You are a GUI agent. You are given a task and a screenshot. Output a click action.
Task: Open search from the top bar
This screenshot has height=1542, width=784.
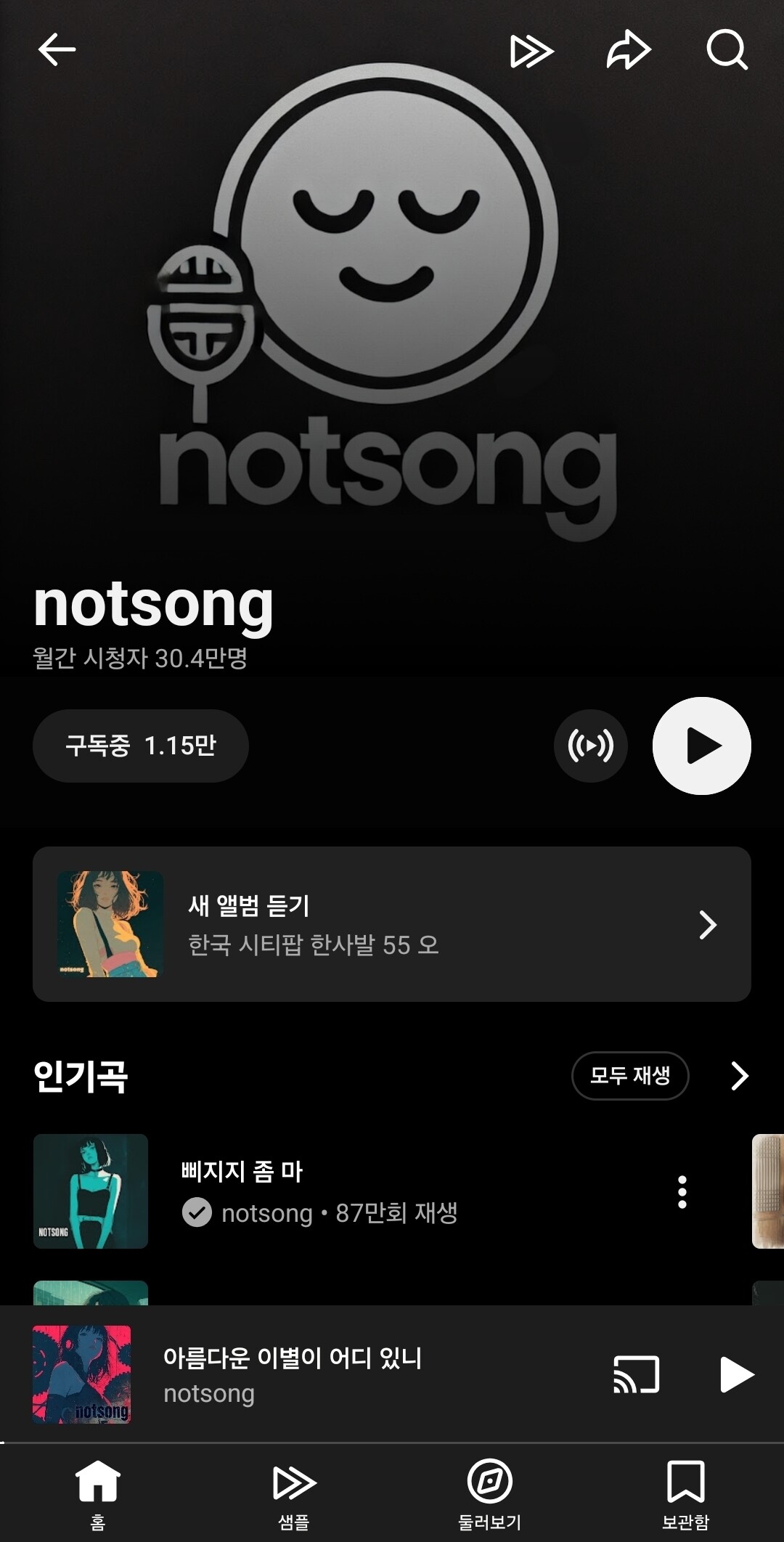[727, 50]
